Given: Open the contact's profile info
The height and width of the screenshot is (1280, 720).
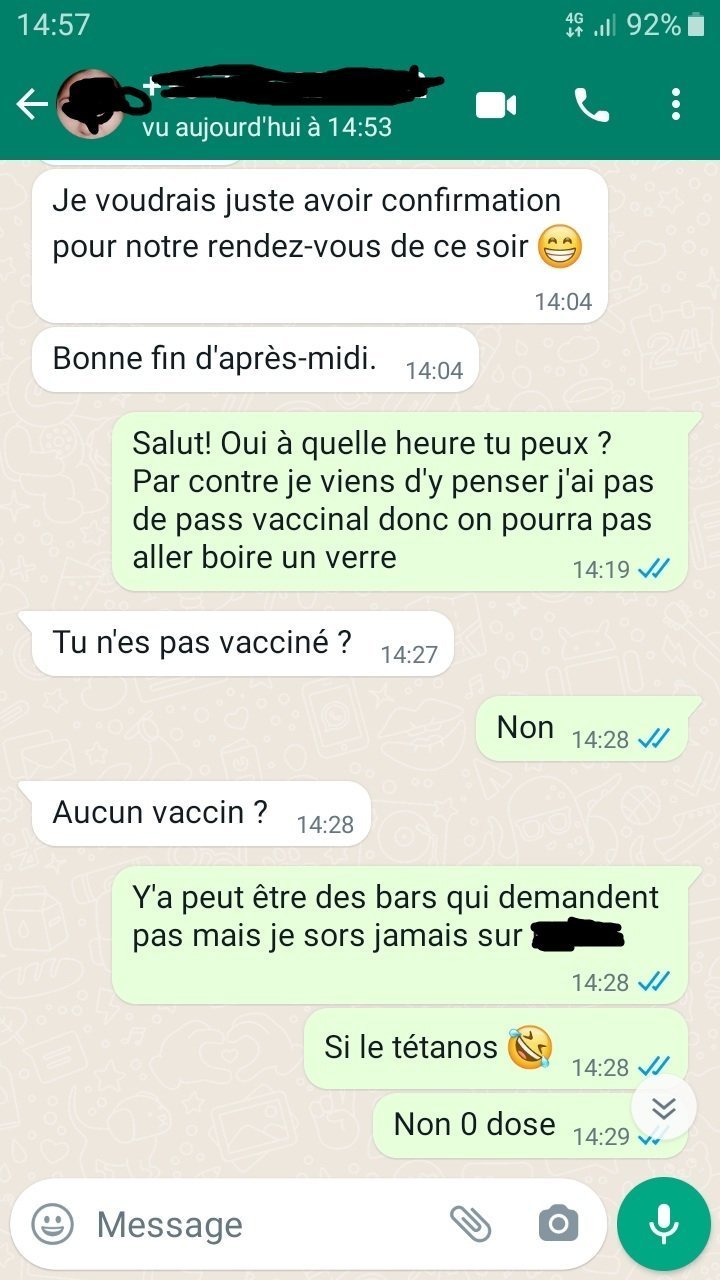Looking at the screenshot, I should [x=270, y=104].
